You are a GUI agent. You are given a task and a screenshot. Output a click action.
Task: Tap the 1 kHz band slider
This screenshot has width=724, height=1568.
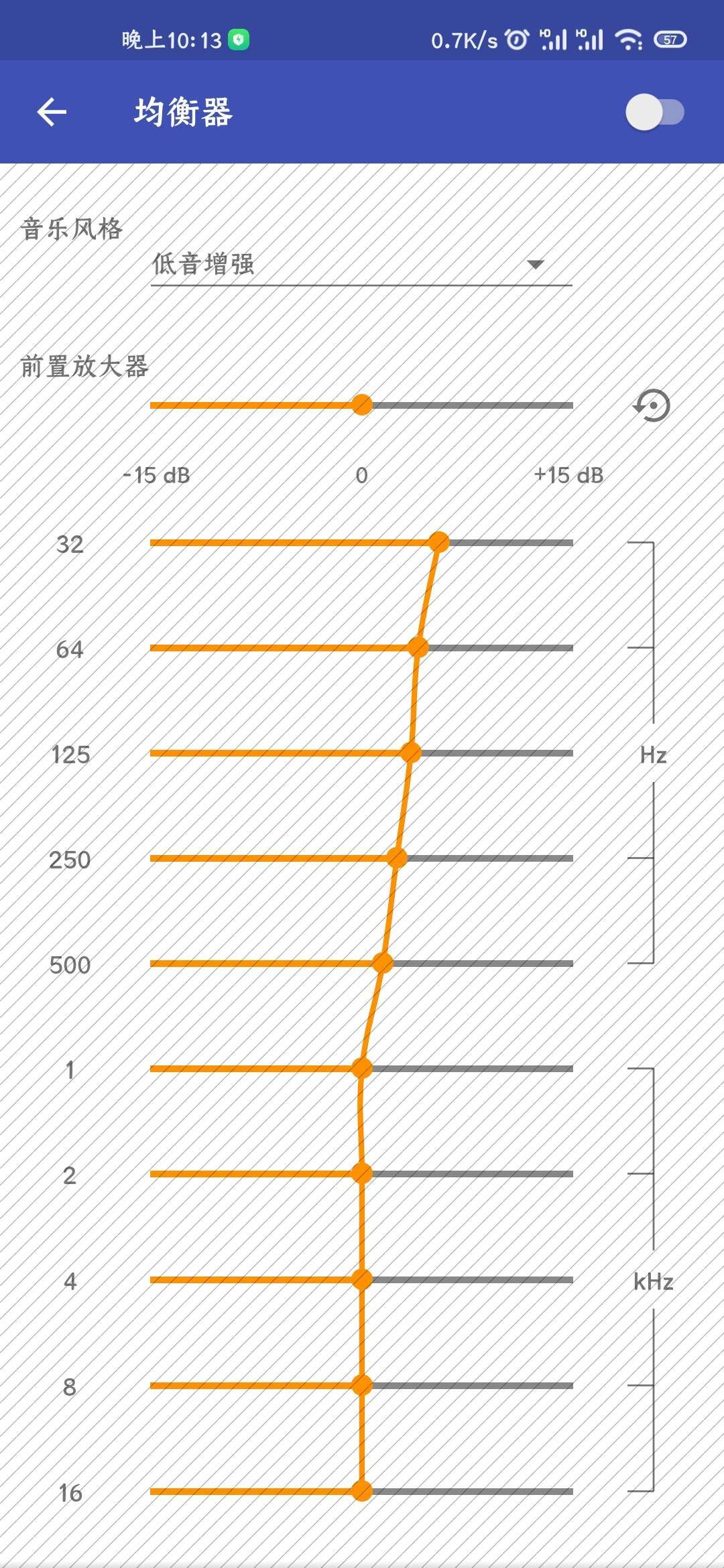pyautogui.click(x=362, y=1068)
